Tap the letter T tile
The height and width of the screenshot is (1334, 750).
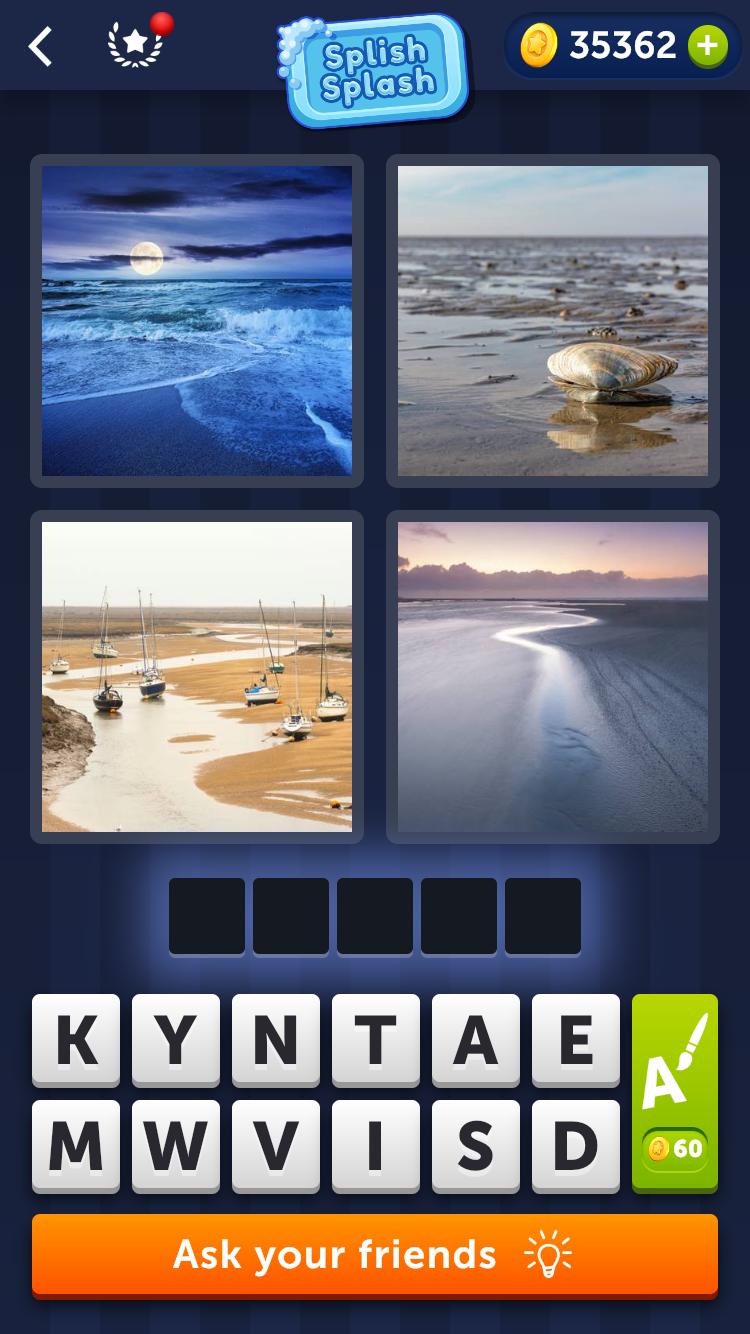coord(376,1040)
